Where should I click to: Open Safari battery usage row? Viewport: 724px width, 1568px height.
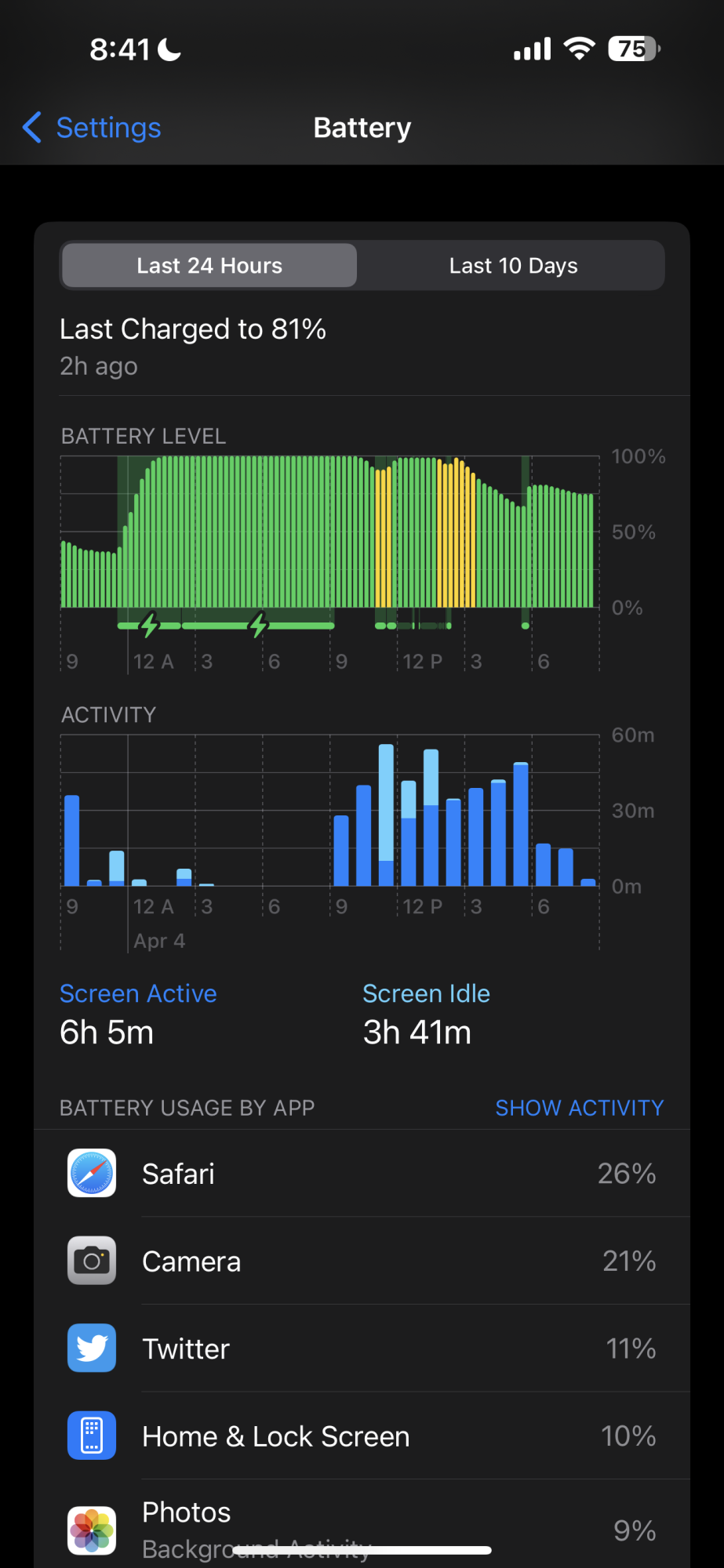tap(362, 1174)
